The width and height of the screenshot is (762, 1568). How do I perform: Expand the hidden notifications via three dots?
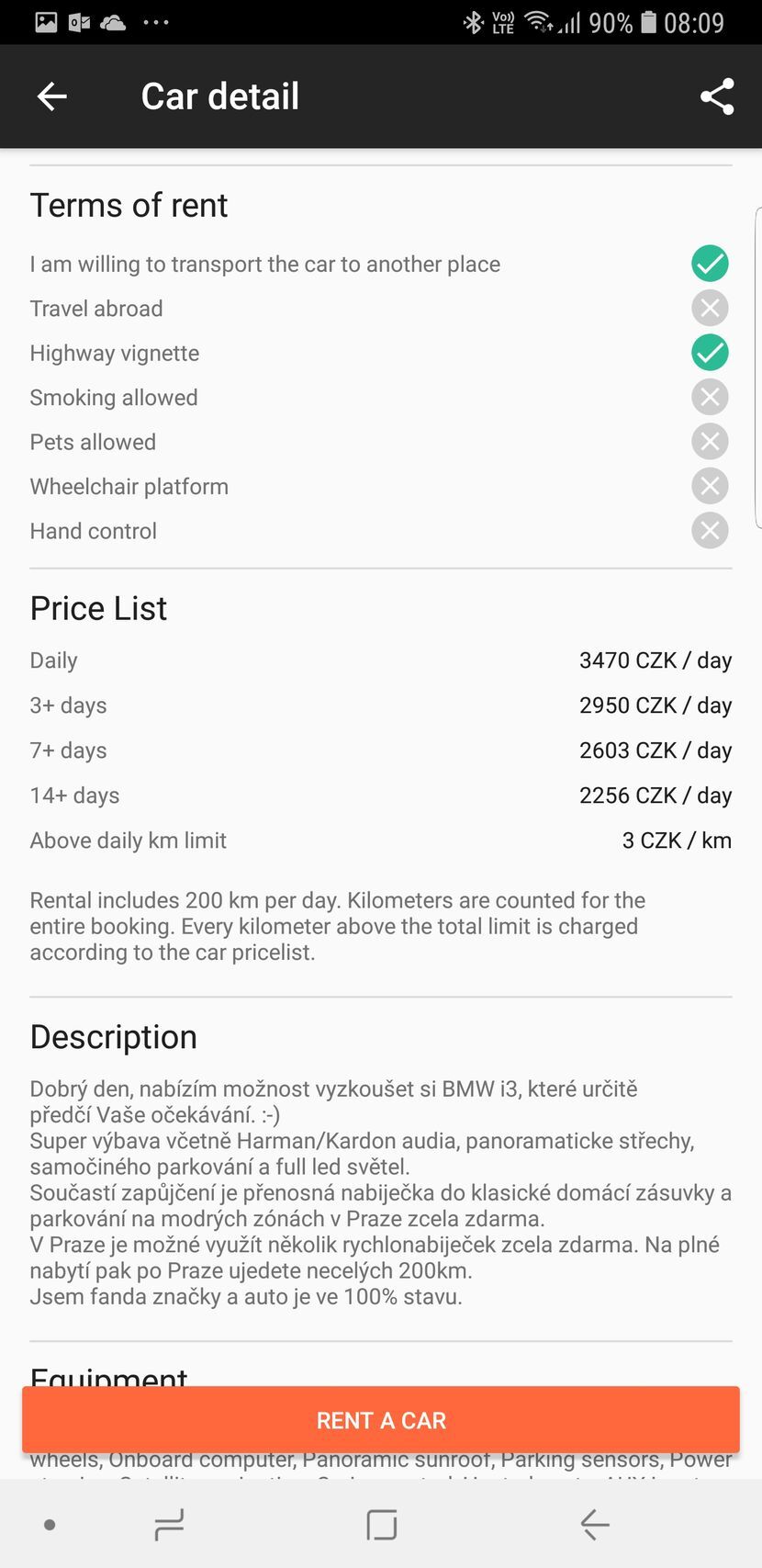156,20
